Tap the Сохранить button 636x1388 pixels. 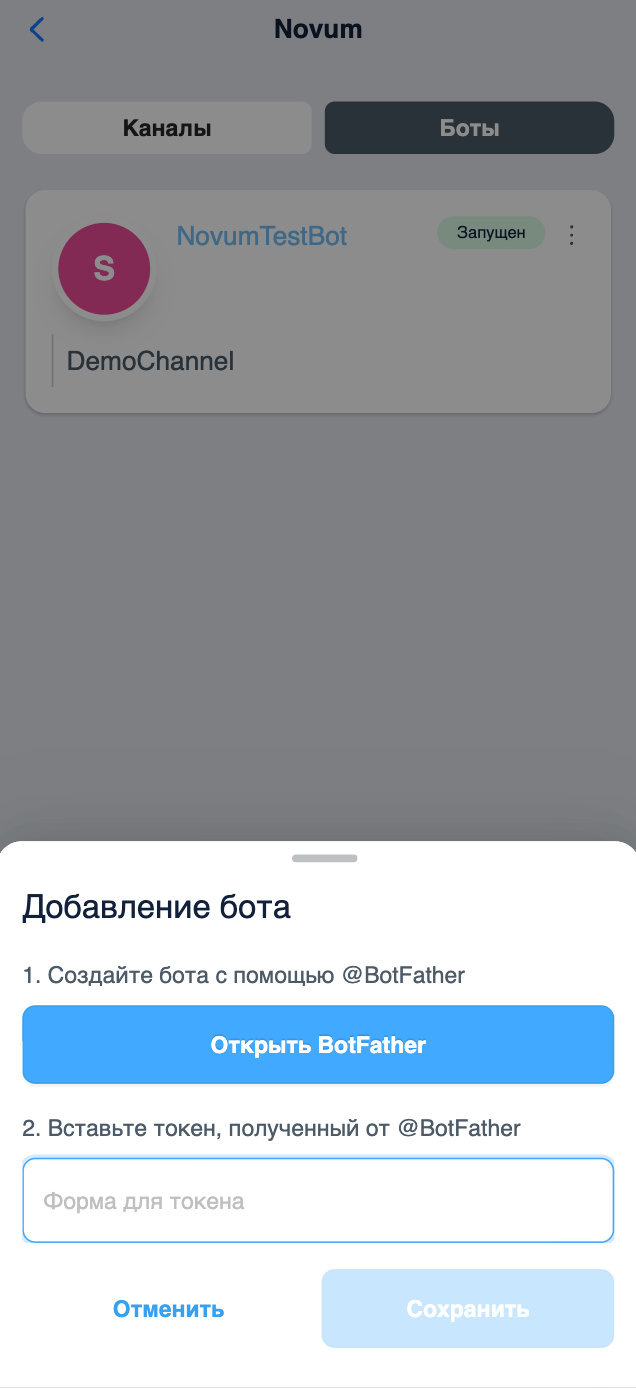(467, 1309)
